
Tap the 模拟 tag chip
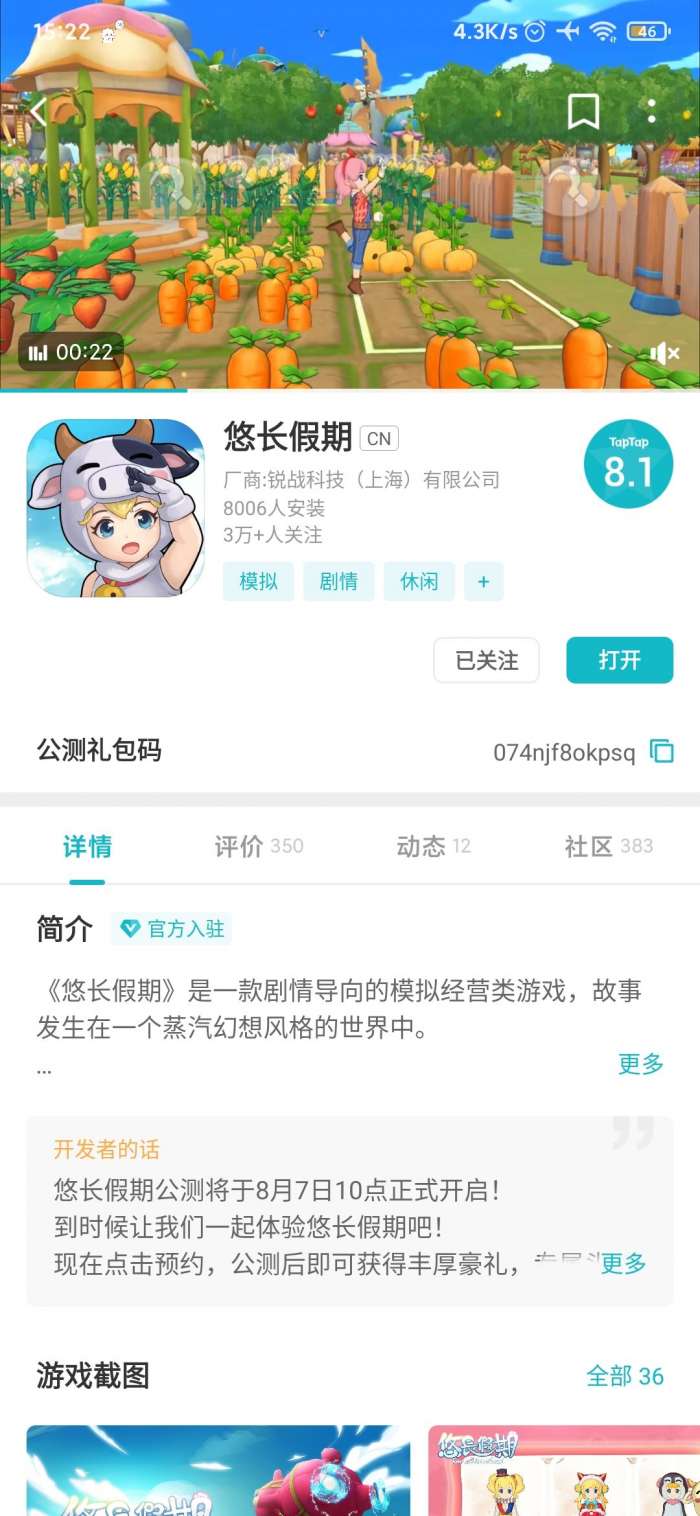[258, 581]
